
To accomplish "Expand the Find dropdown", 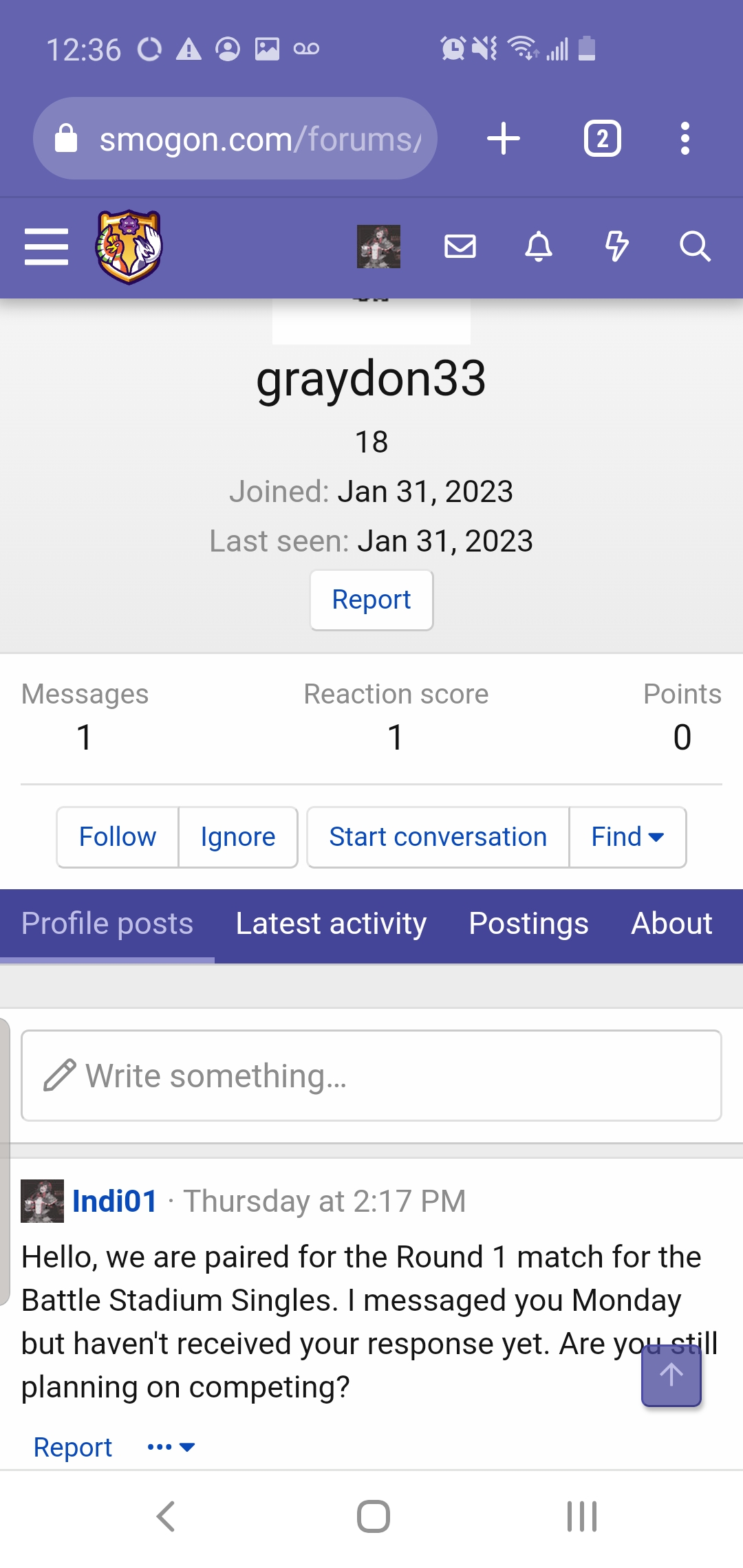I will [x=627, y=837].
